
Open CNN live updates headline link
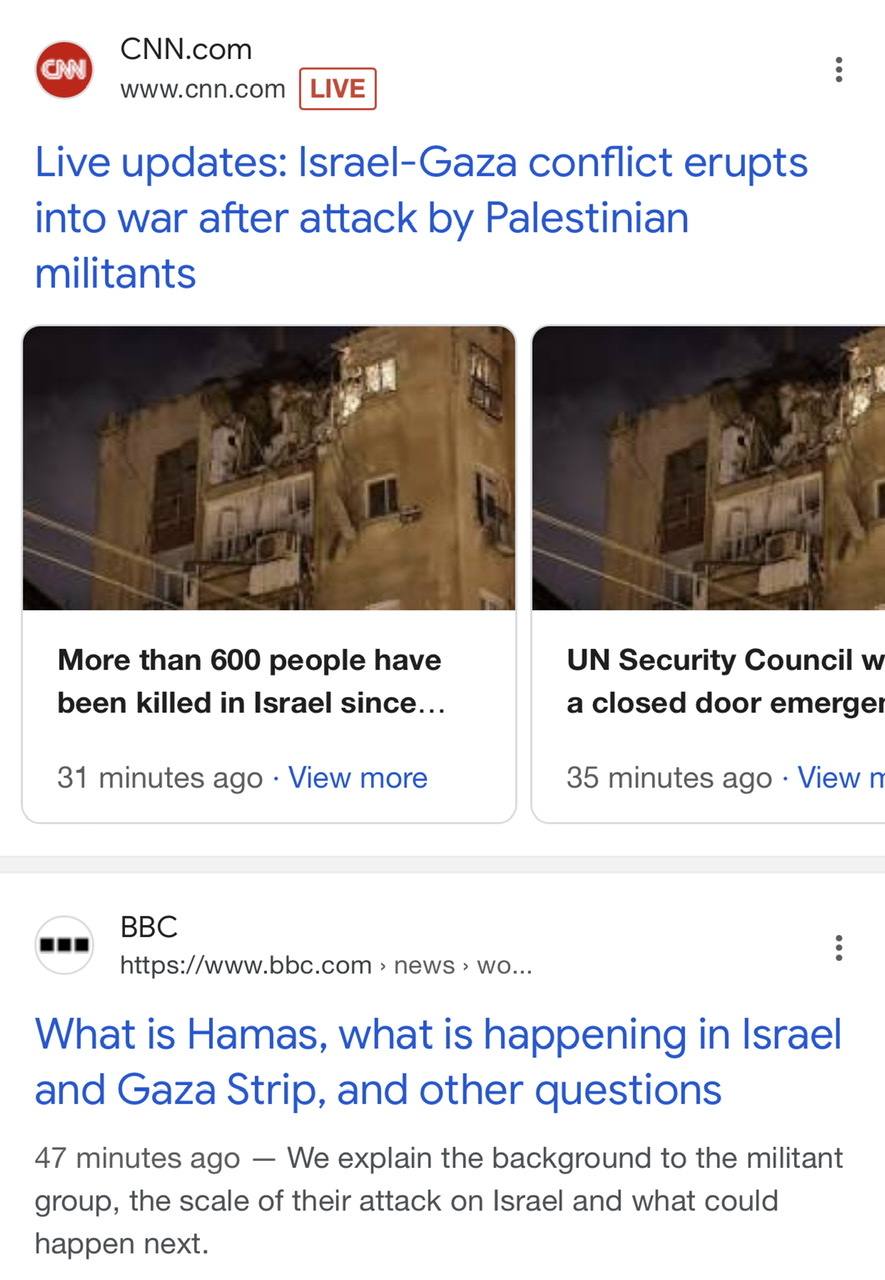pos(420,217)
